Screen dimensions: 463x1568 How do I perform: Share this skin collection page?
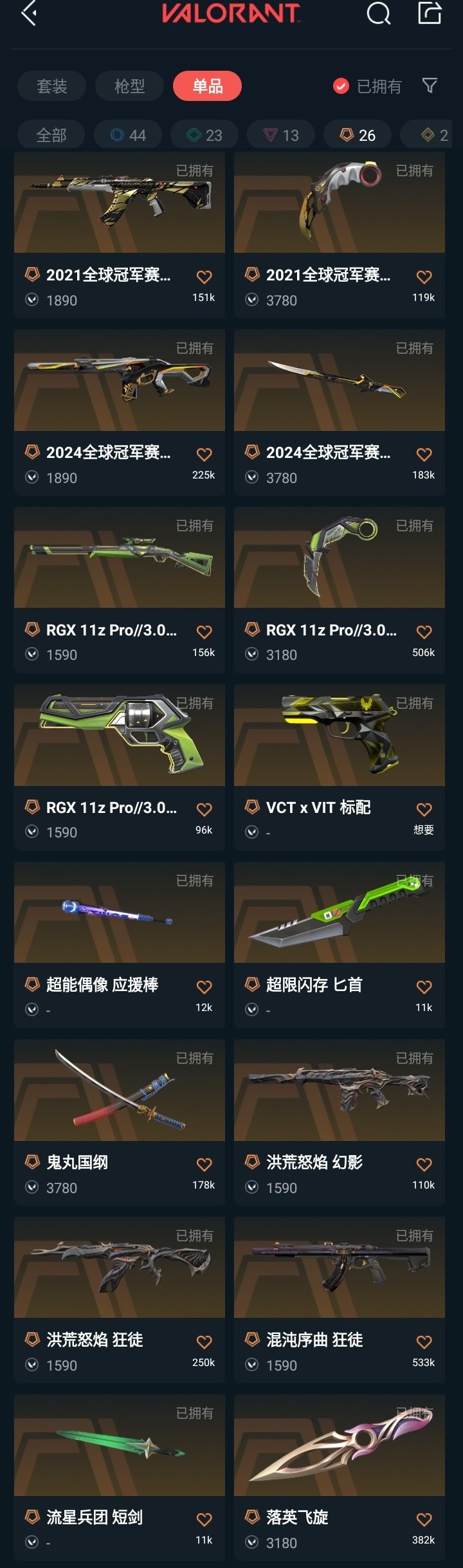[430, 13]
